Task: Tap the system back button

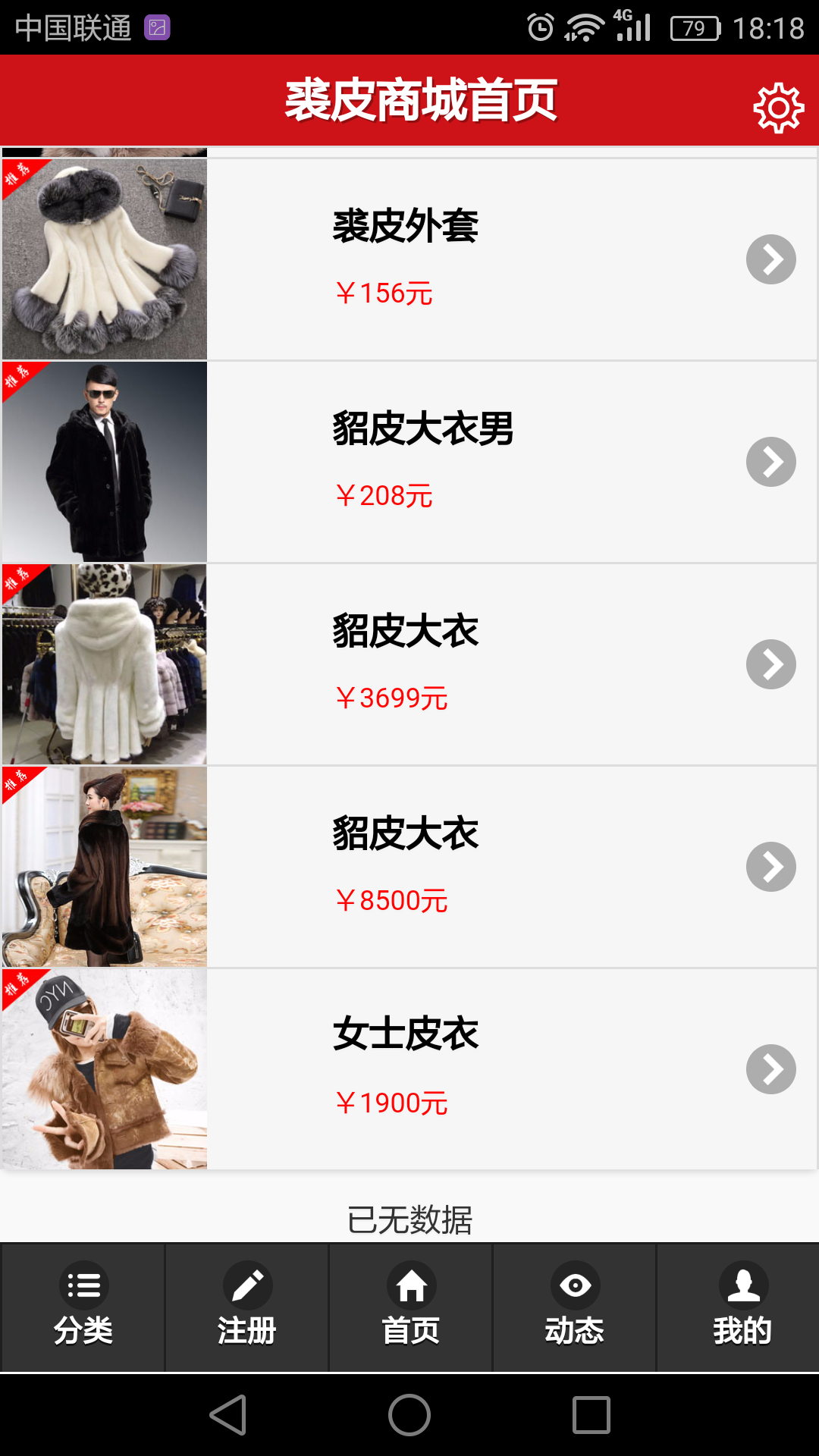Action: 228,1415
